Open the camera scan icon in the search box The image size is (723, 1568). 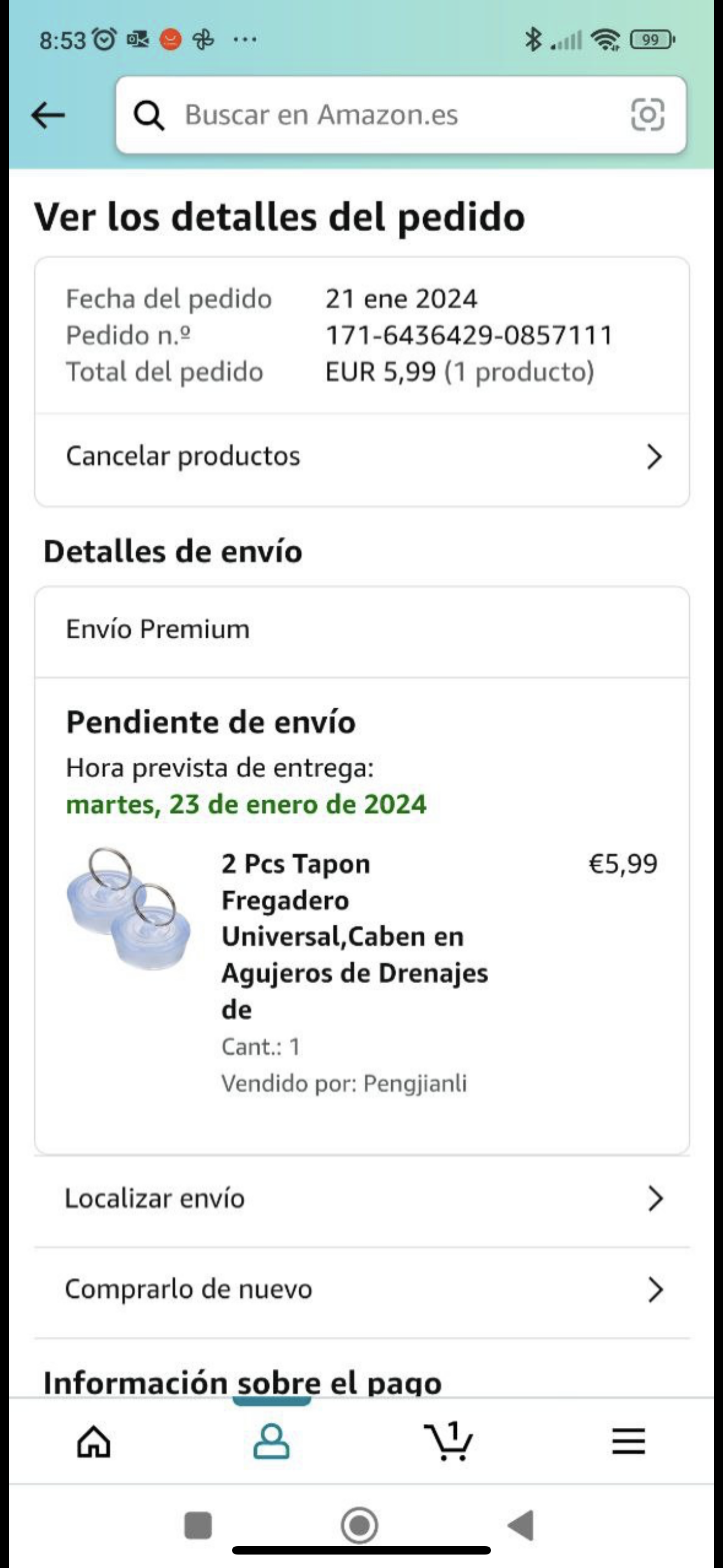(x=647, y=115)
